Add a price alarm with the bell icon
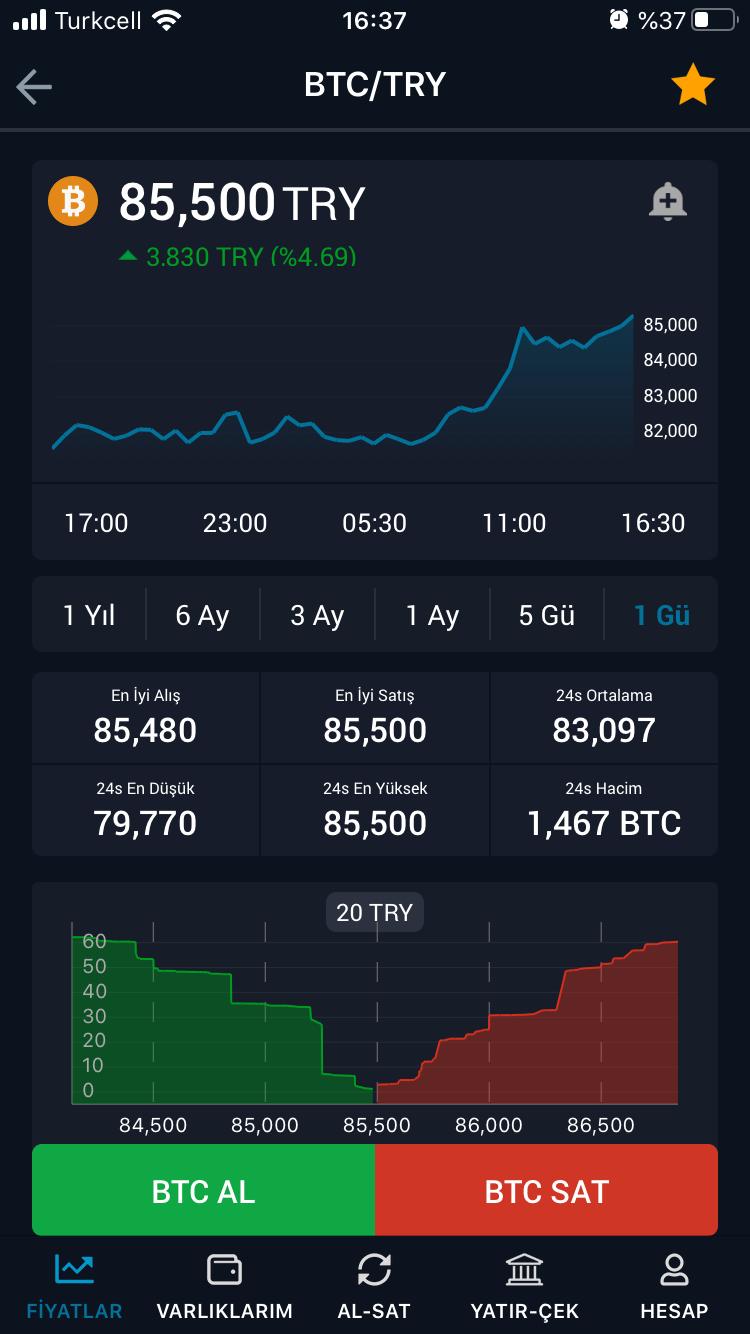This screenshot has width=750, height=1334. pyautogui.click(x=667, y=201)
